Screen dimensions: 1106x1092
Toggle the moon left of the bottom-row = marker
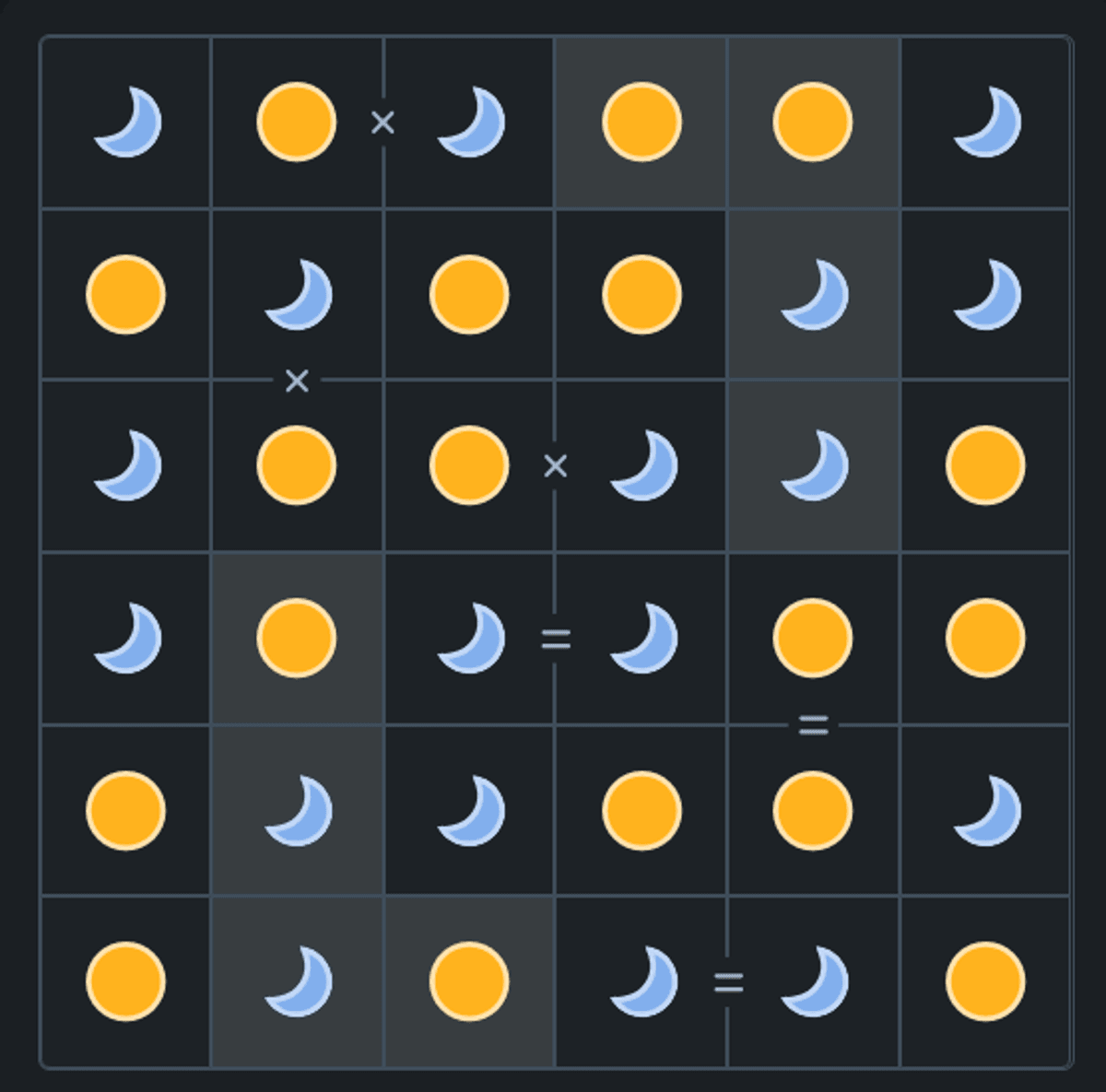tap(641, 981)
